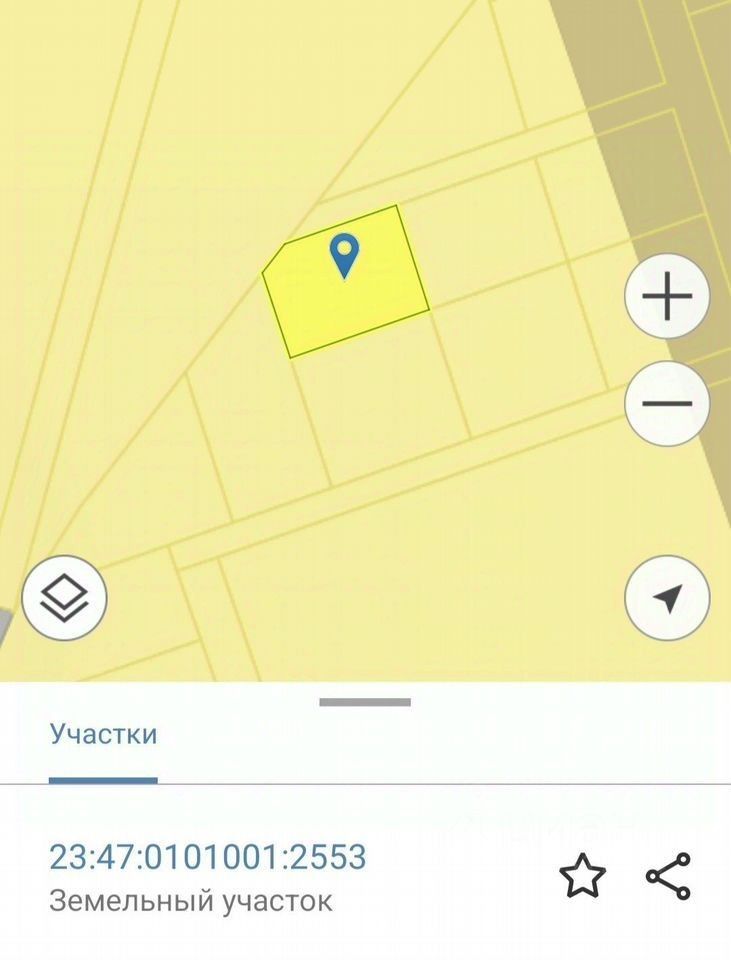Center map on my location
The image size is (731, 960).
click(667, 598)
